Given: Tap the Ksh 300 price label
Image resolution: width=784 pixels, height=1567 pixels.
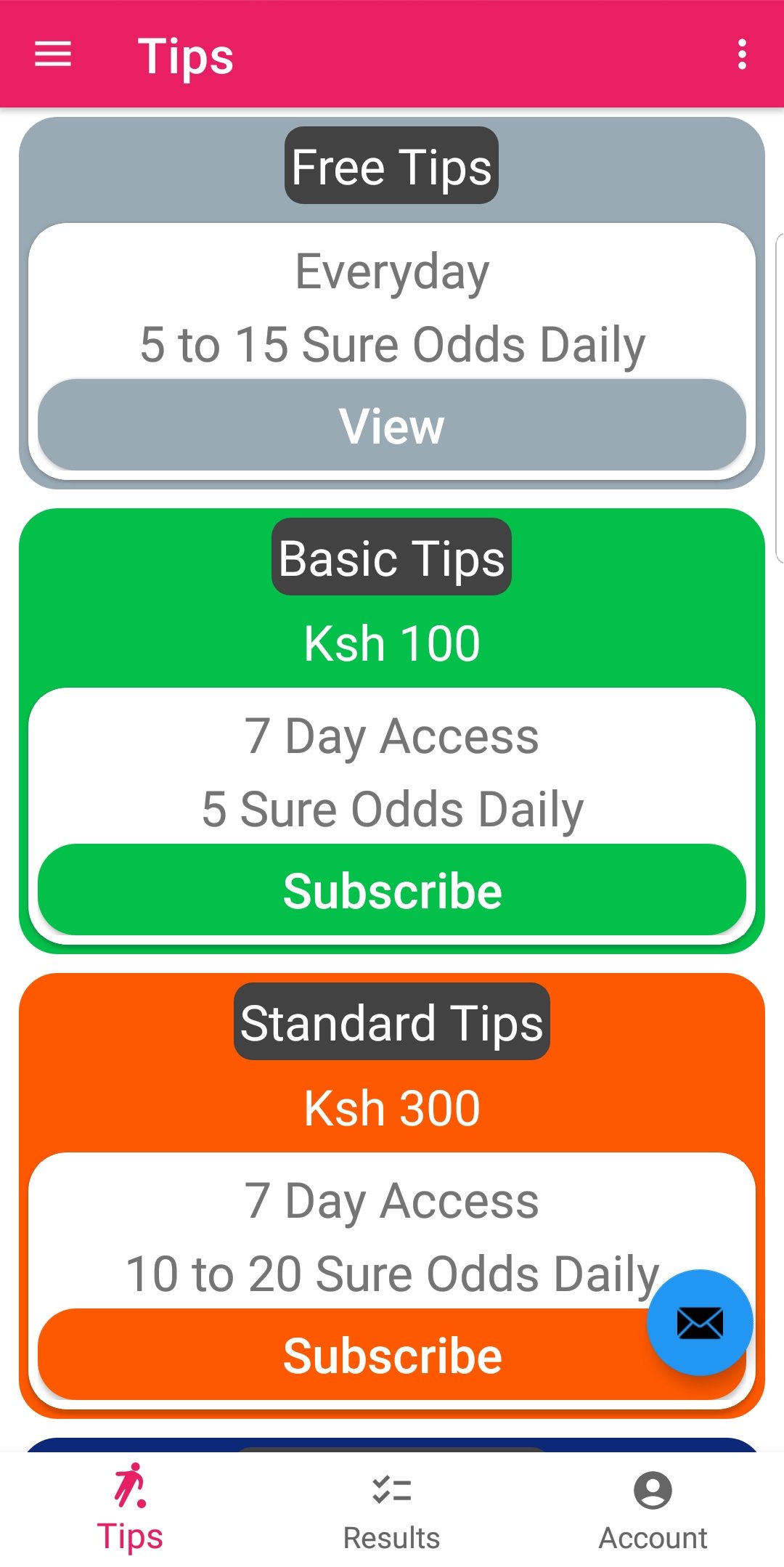Looking at the screenshot, I should tap(391, 1107).
